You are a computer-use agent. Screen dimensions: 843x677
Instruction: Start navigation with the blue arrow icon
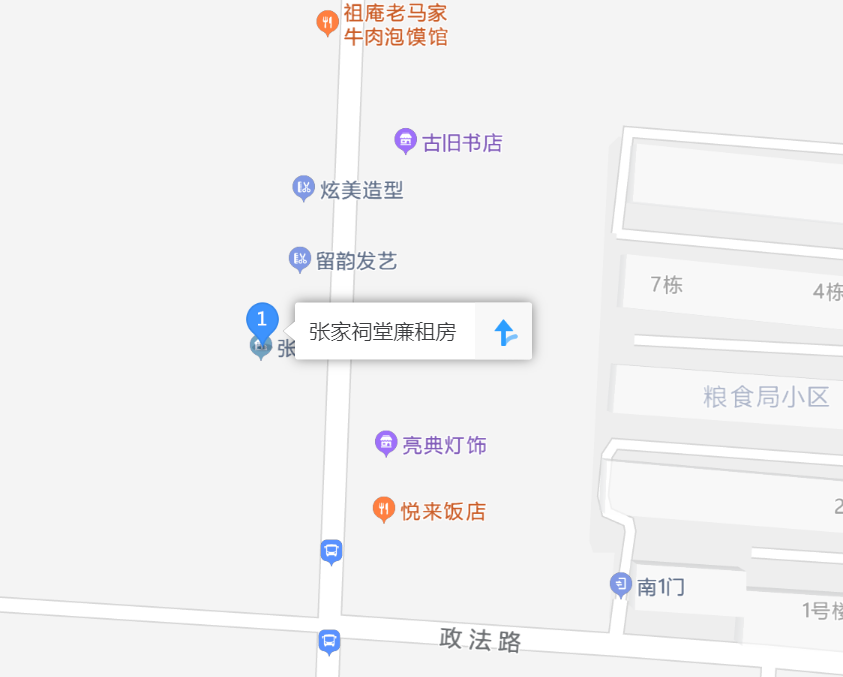pos(505,332)
